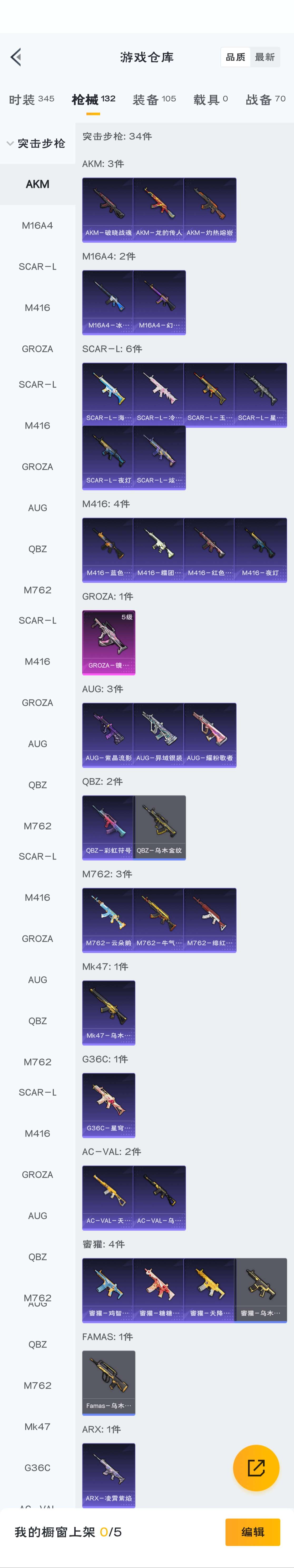Sort by 最新
The height and width of the screenshot is (1568, 294).
click(265, 57)
